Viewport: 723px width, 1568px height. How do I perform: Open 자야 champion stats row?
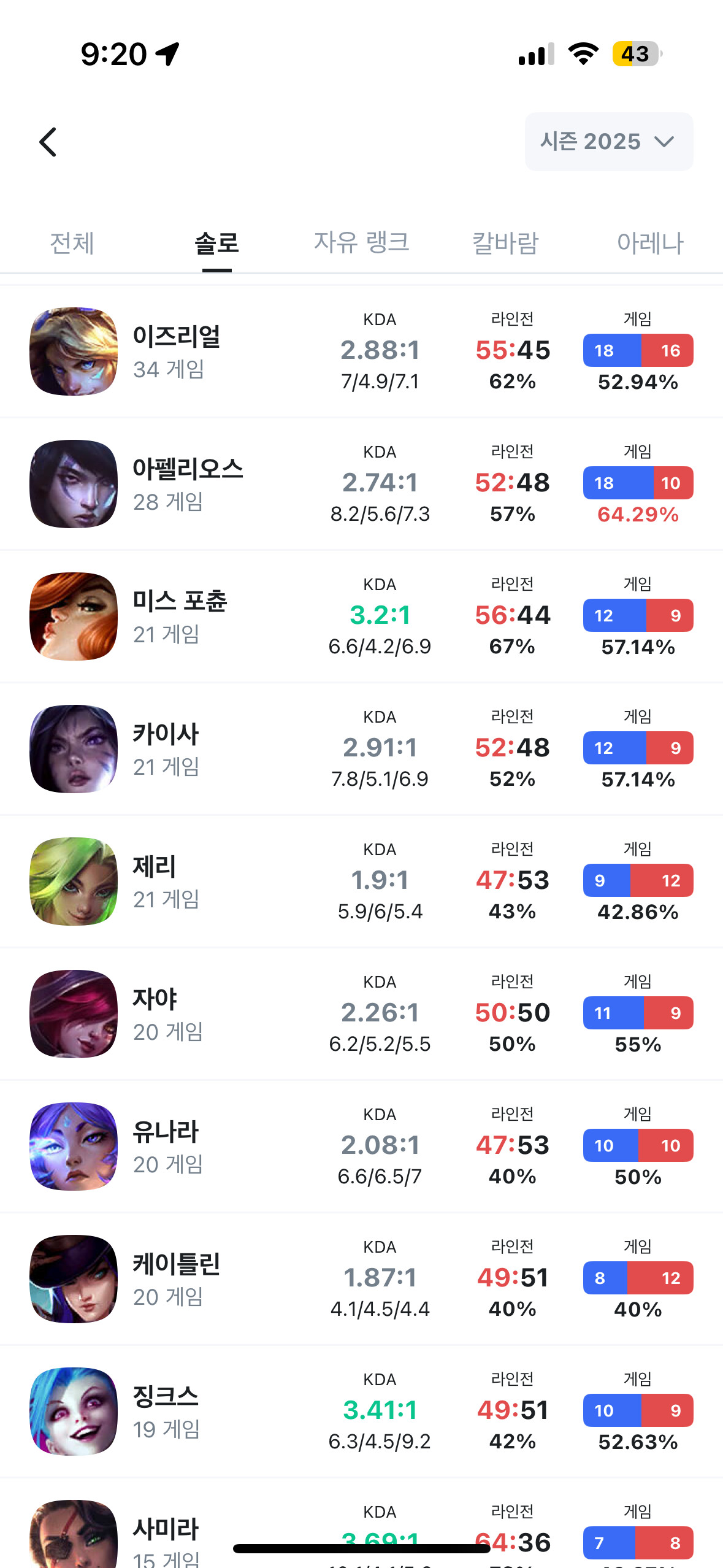tap(361, 1014)
